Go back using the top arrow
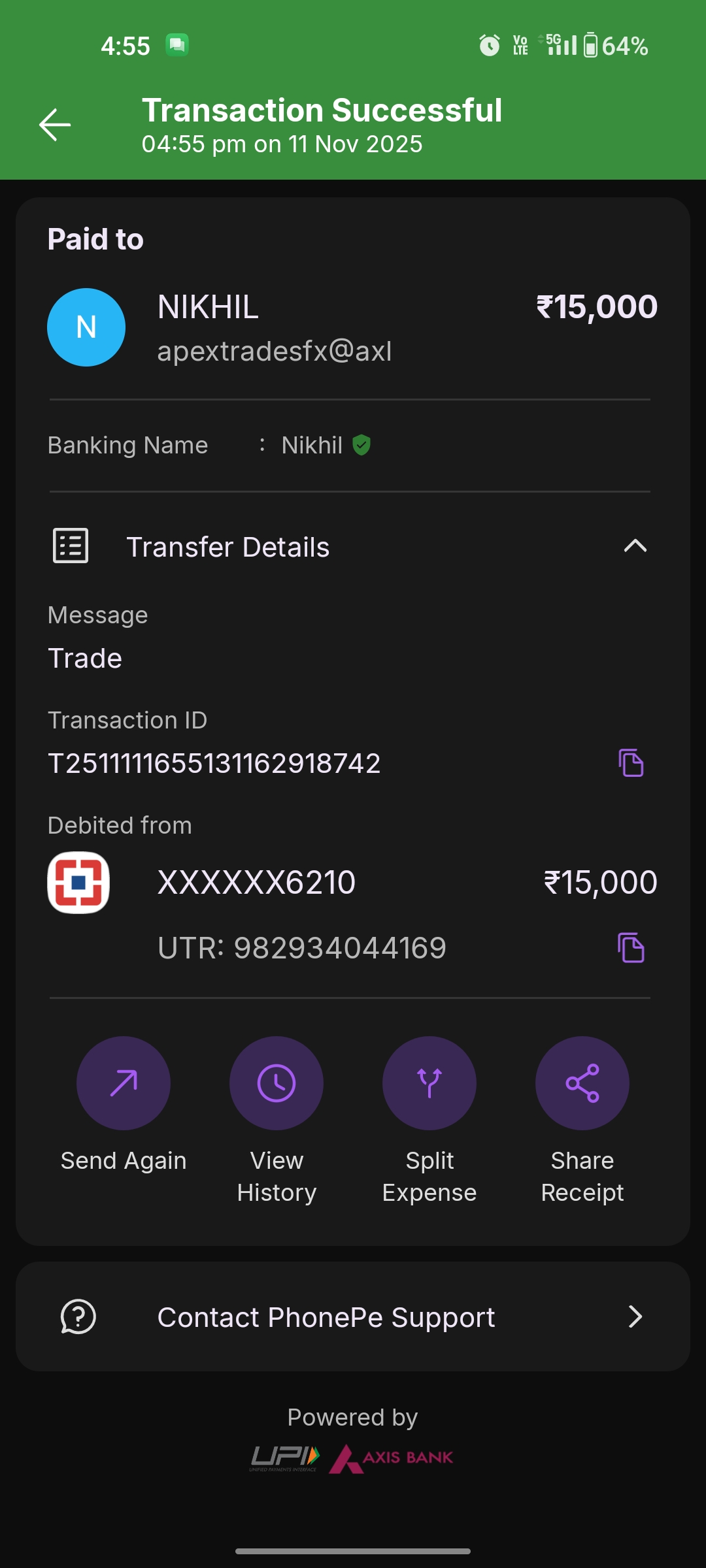 coord(55,125)
